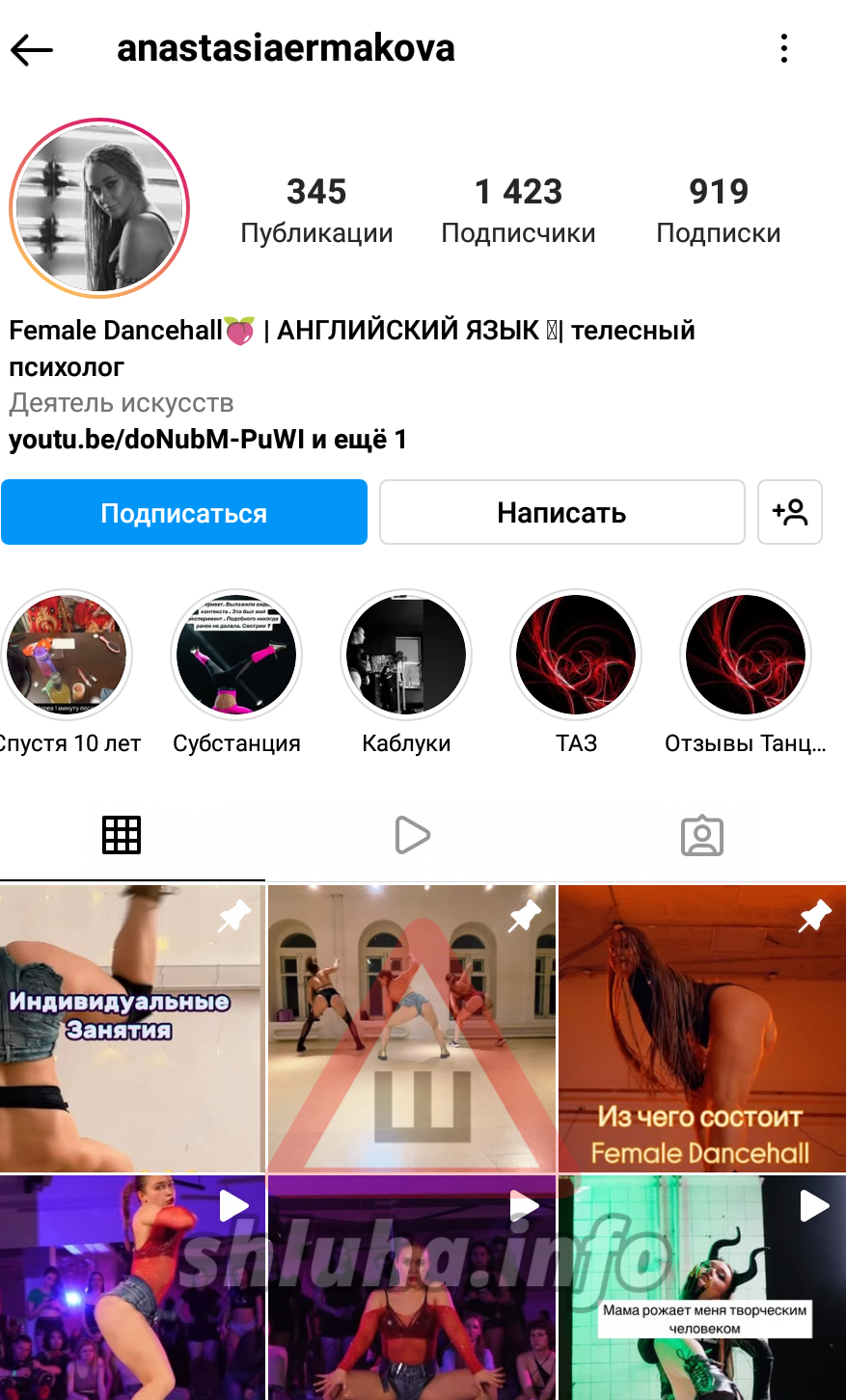This screenshot has height=1400, width=846.
Task: Switch to the Reels tab
Action: [x=413, y=835]
